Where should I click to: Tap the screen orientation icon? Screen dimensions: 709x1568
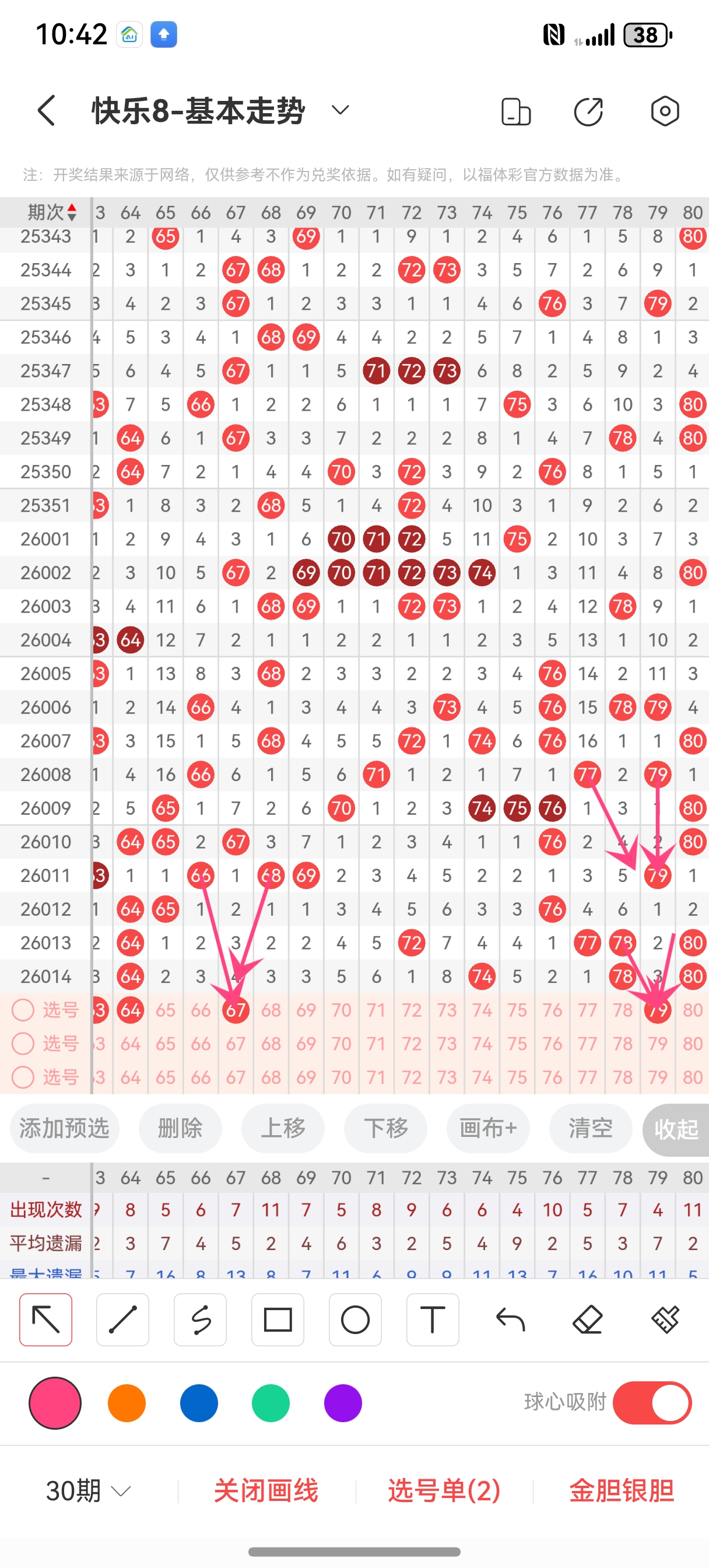[515, 111]
